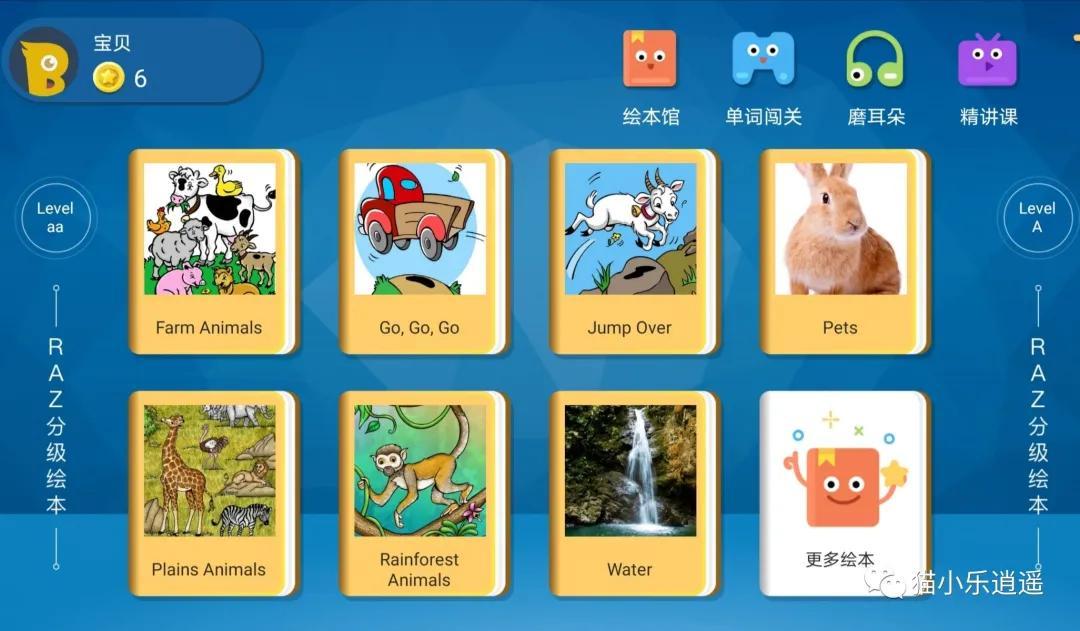
Task: Open 单词闯关 word challenge
Action: (763, 78)
